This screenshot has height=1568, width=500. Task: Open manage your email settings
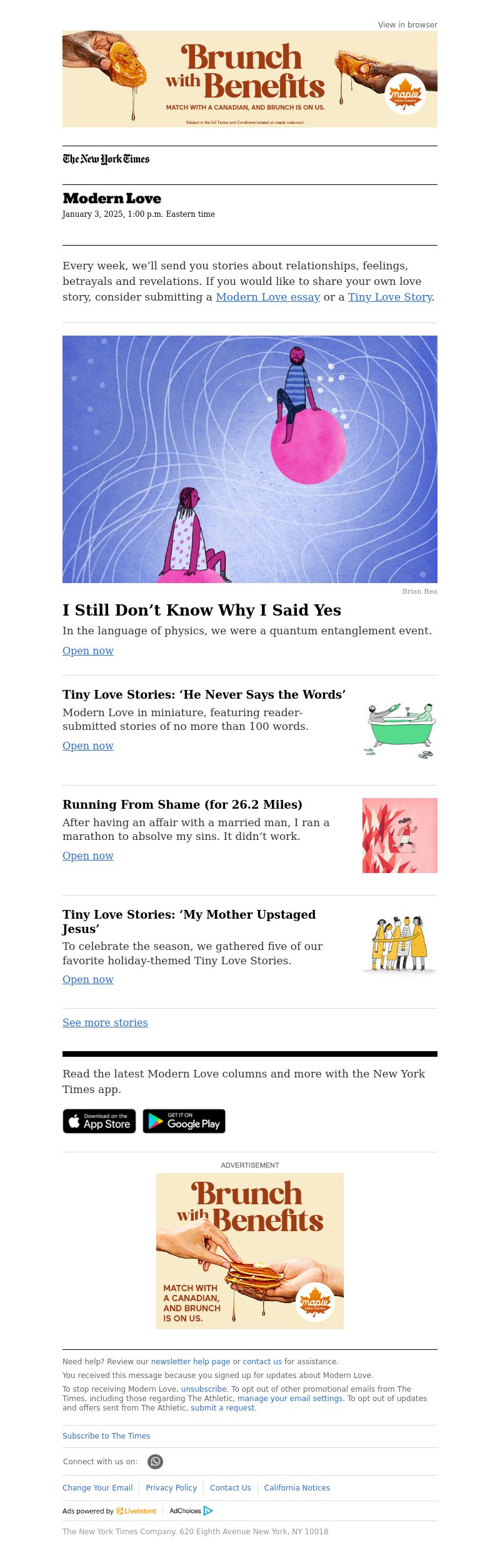[290, 1399]
